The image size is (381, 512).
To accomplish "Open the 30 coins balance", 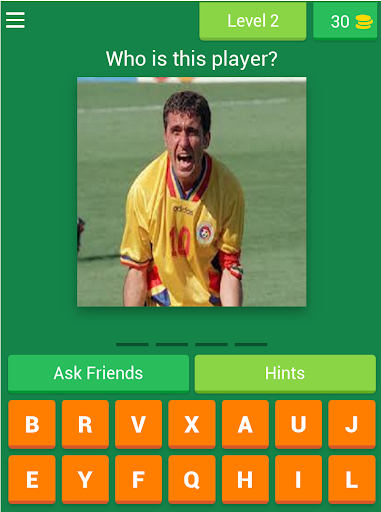I will point(345,21).
